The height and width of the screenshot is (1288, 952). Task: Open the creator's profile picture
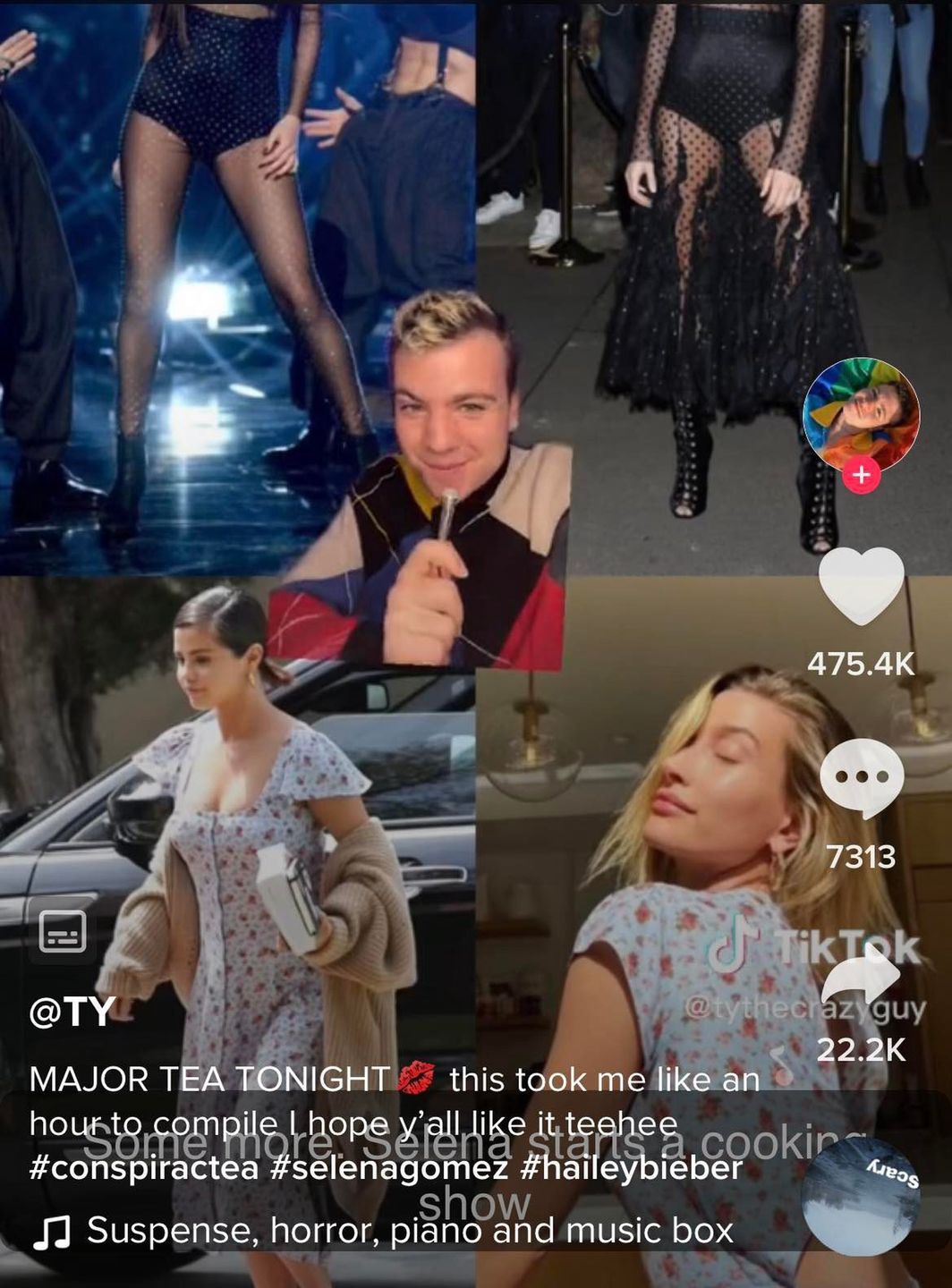click(861, 414)
